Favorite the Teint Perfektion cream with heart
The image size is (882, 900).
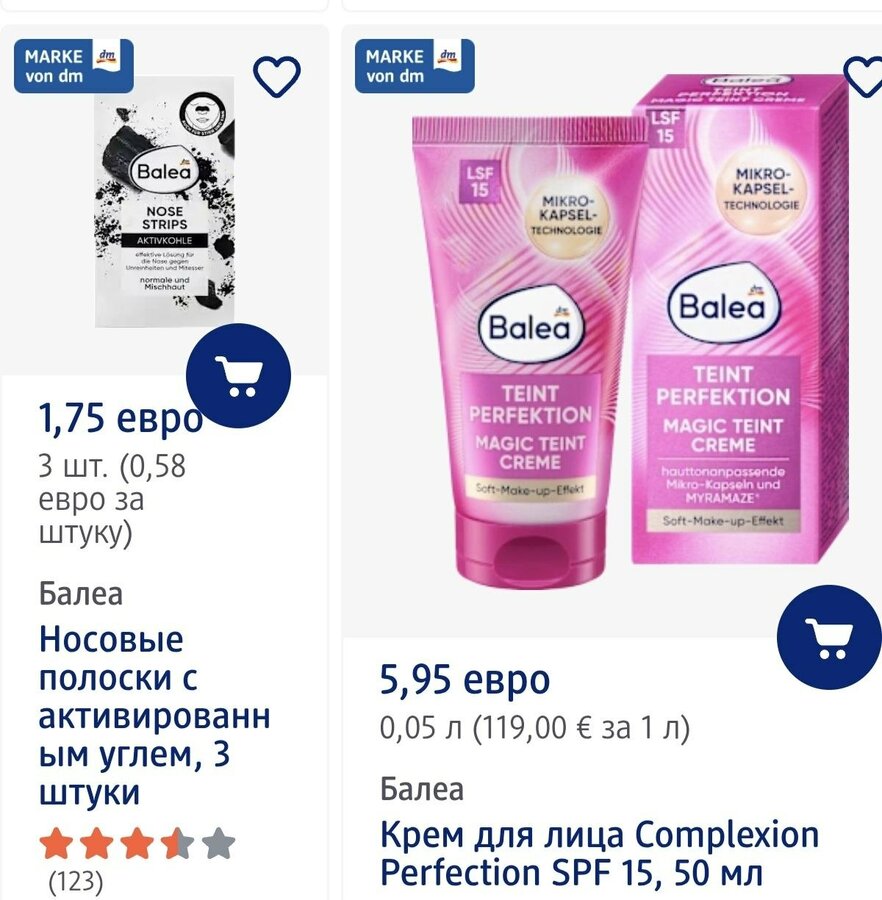tap(864, 77)
